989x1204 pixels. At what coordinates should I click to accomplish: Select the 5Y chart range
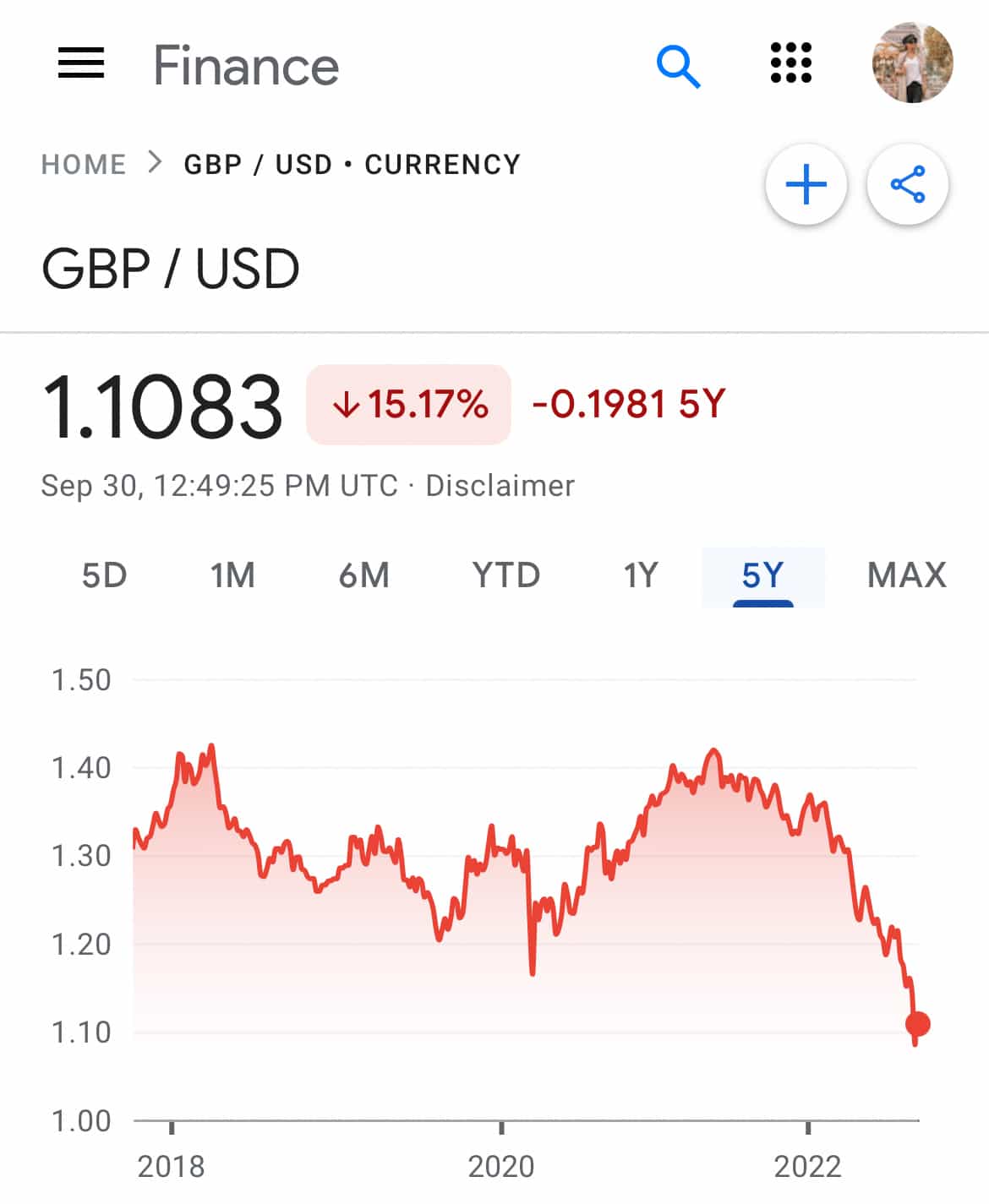[762, 575]
